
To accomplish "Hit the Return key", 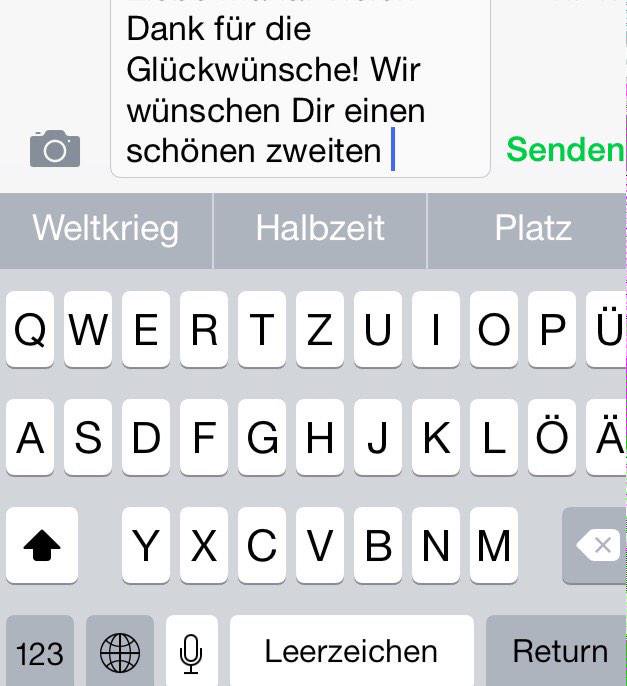I will pyautogui.click(x=558, y=652).
